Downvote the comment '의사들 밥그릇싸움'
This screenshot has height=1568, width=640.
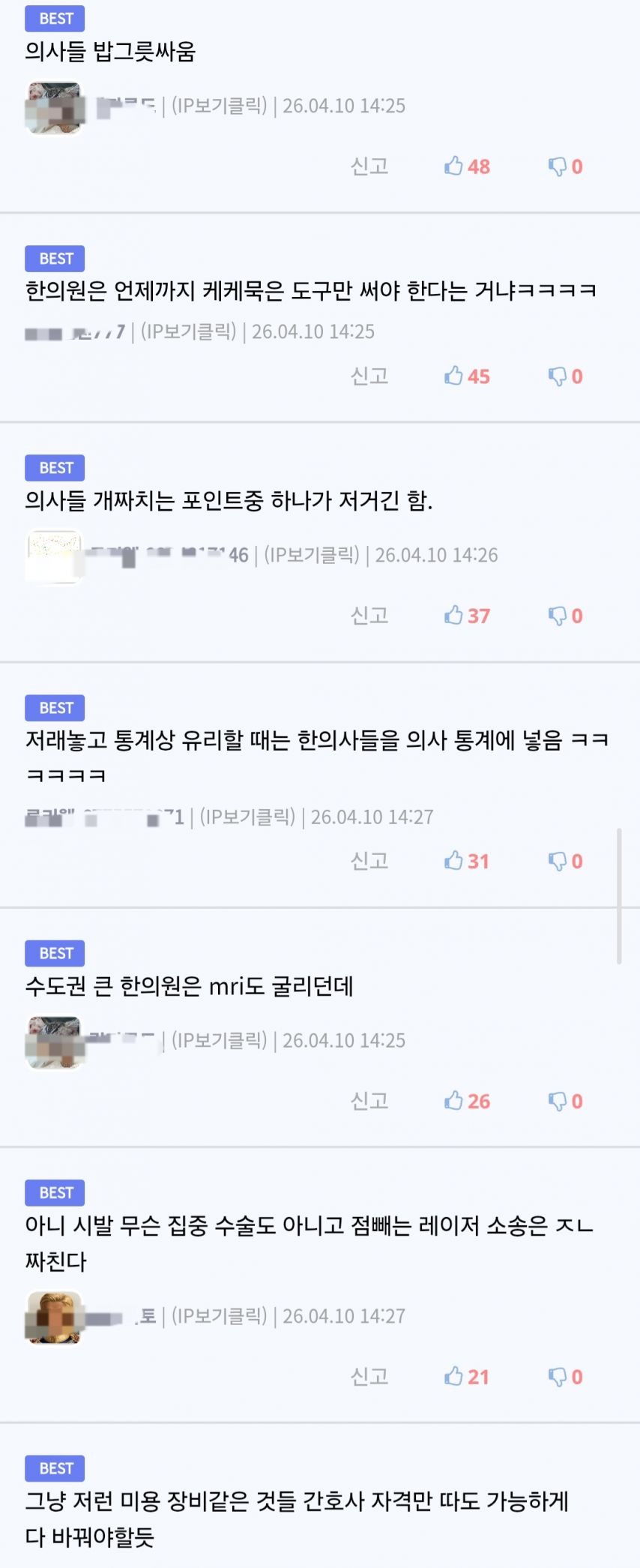[564, 166]
